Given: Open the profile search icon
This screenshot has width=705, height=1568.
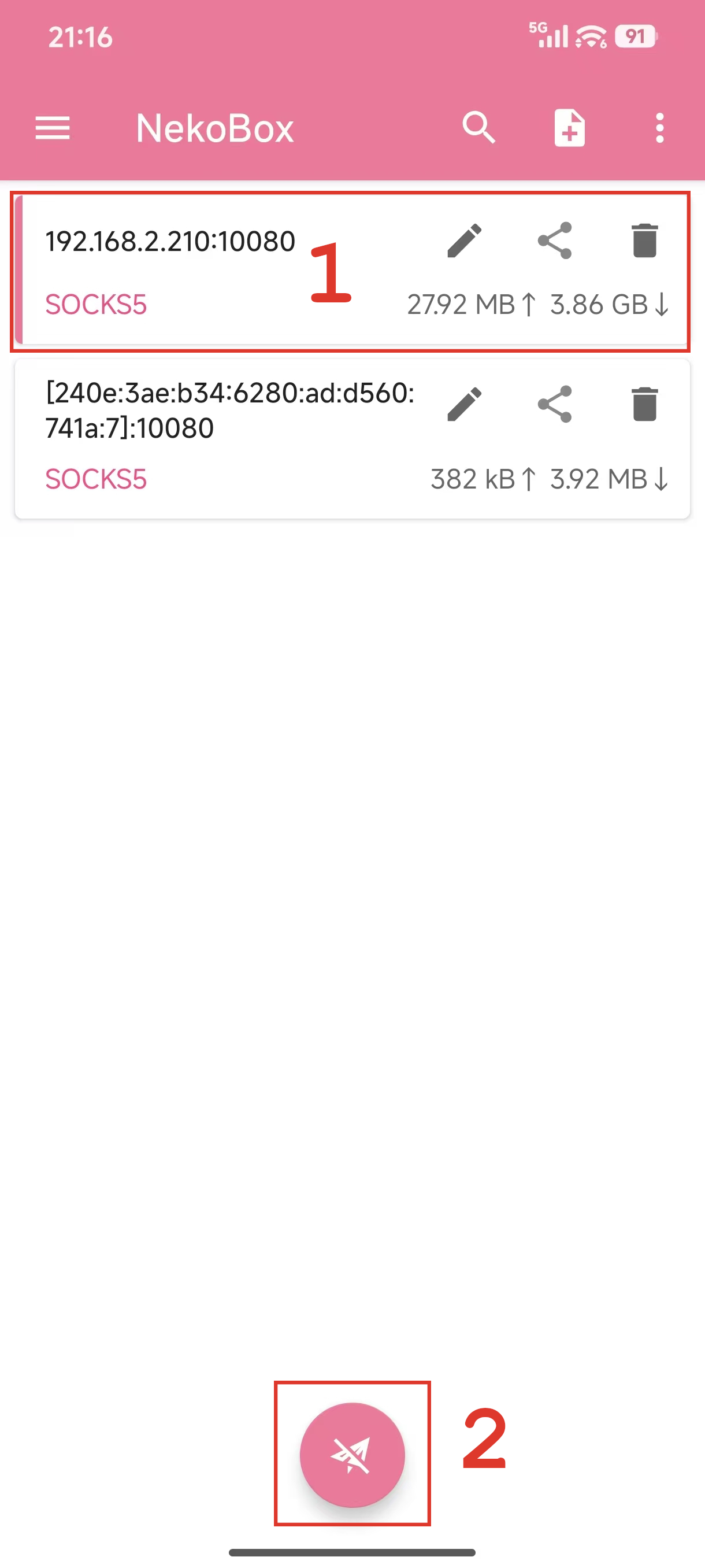Looking at the screenshot, I should pyautogui.click(x=478, y=128).
